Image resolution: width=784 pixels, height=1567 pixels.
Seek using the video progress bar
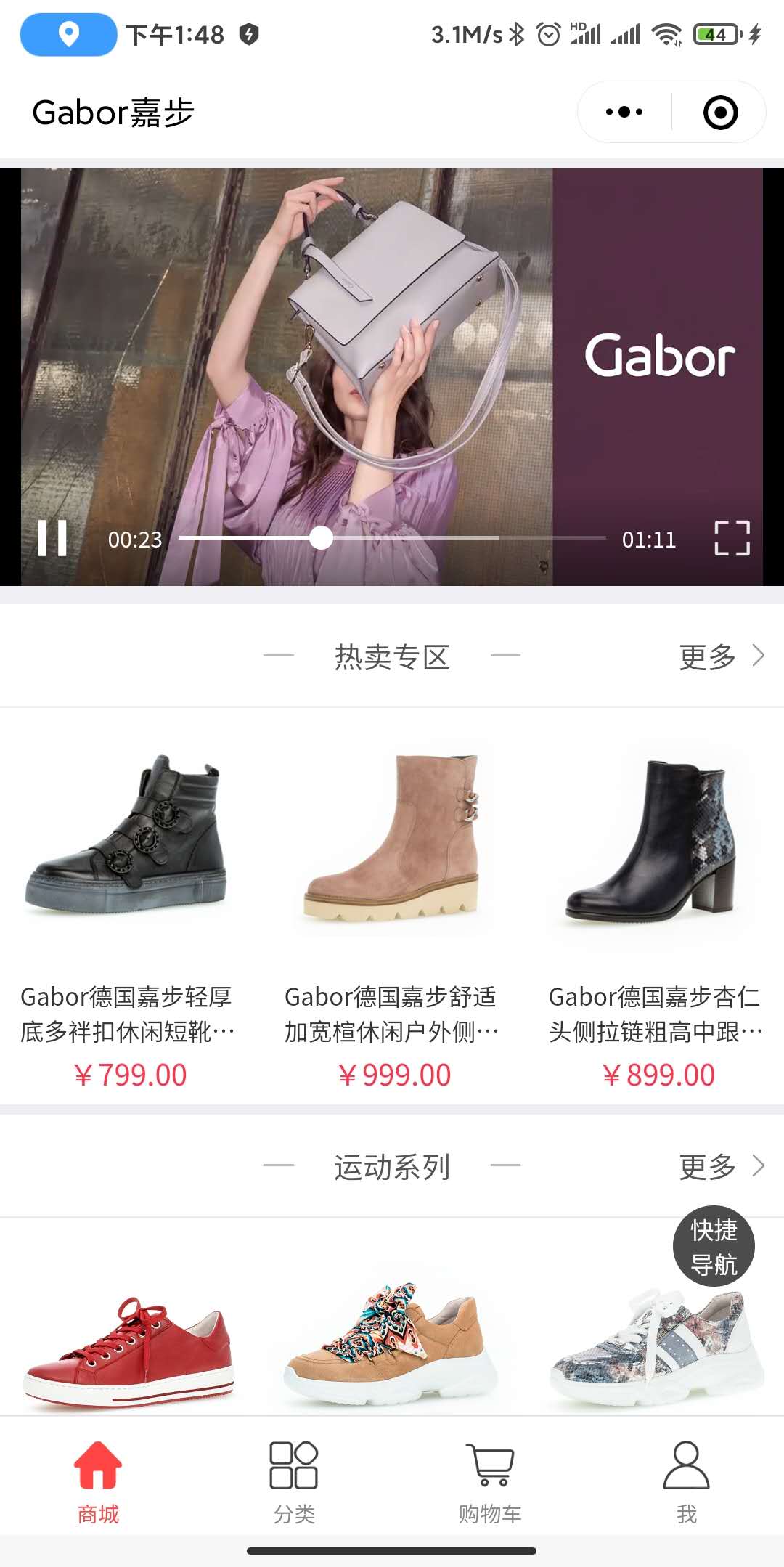coord(392,538)
